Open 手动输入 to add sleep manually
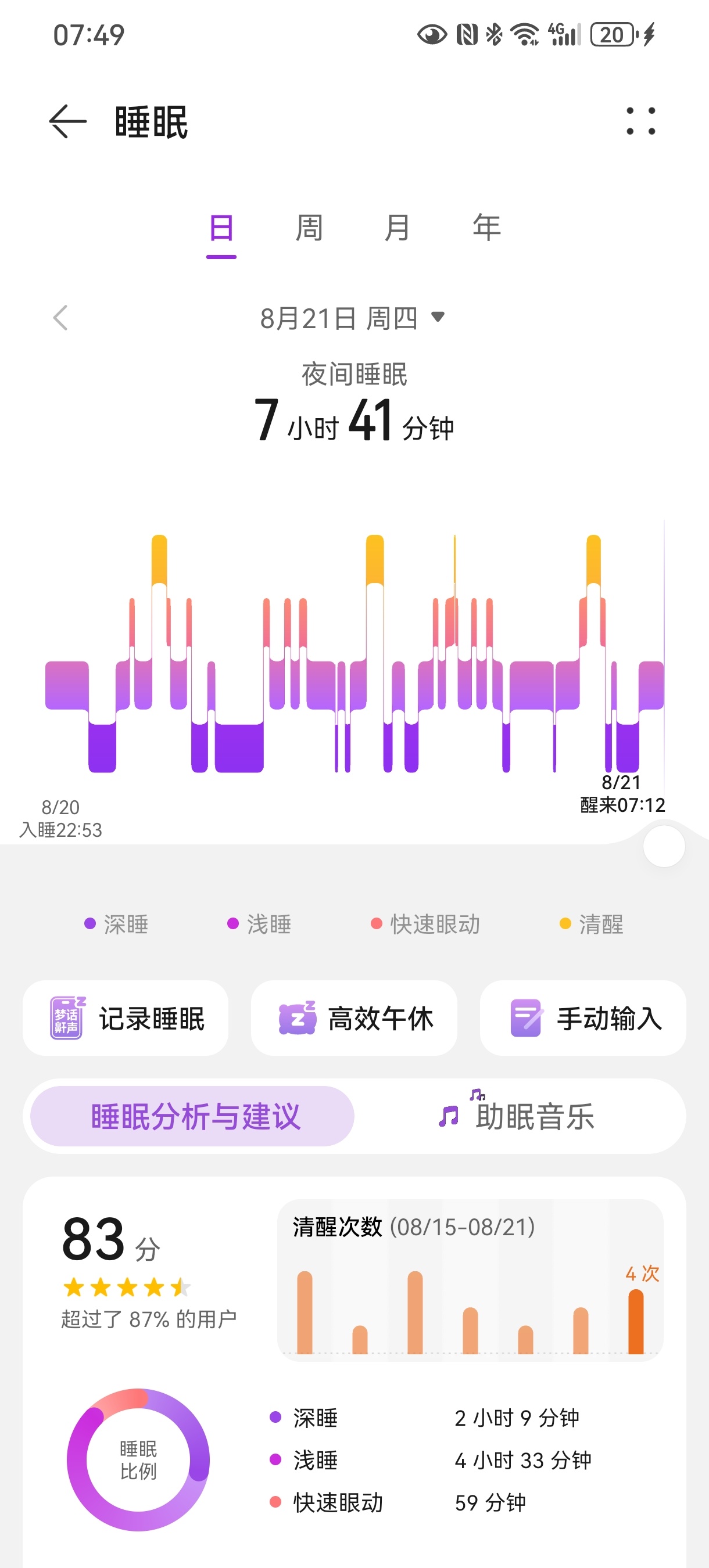Viewport: 709px width, 1568px height. click(583, 1017)
